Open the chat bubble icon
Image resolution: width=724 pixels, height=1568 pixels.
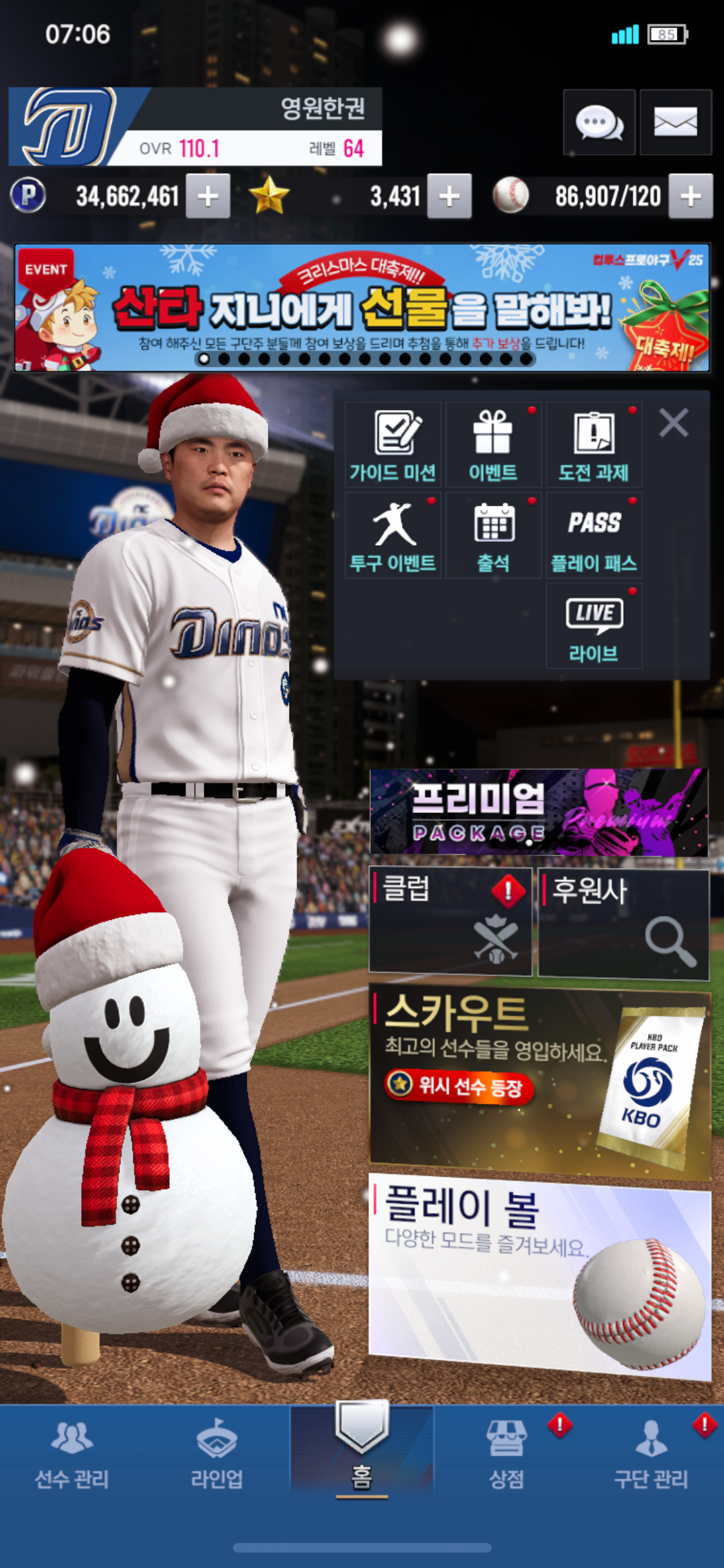pyautogui.click(x=599, y=122)
